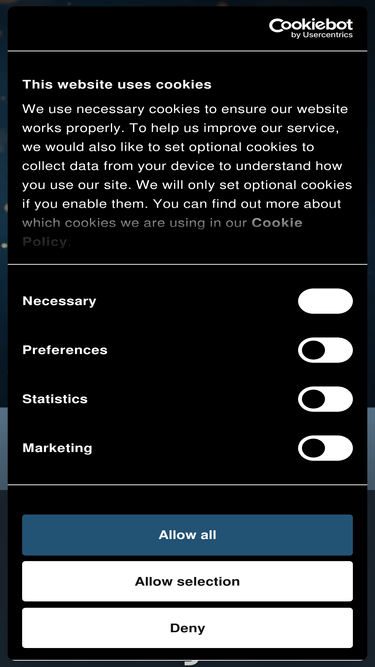
Task: Tap the Allow all button
Action: point(187,535)
